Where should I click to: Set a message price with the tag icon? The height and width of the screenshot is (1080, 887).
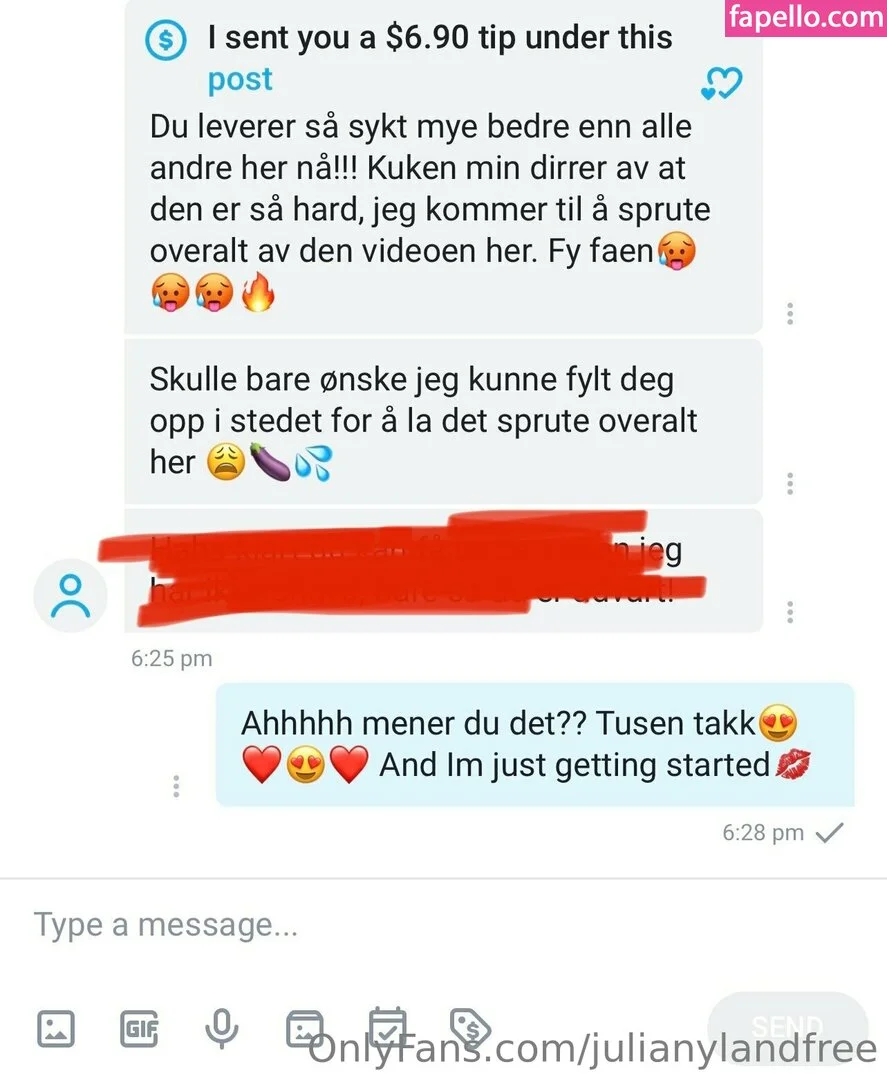click(x=469, y=1027)
